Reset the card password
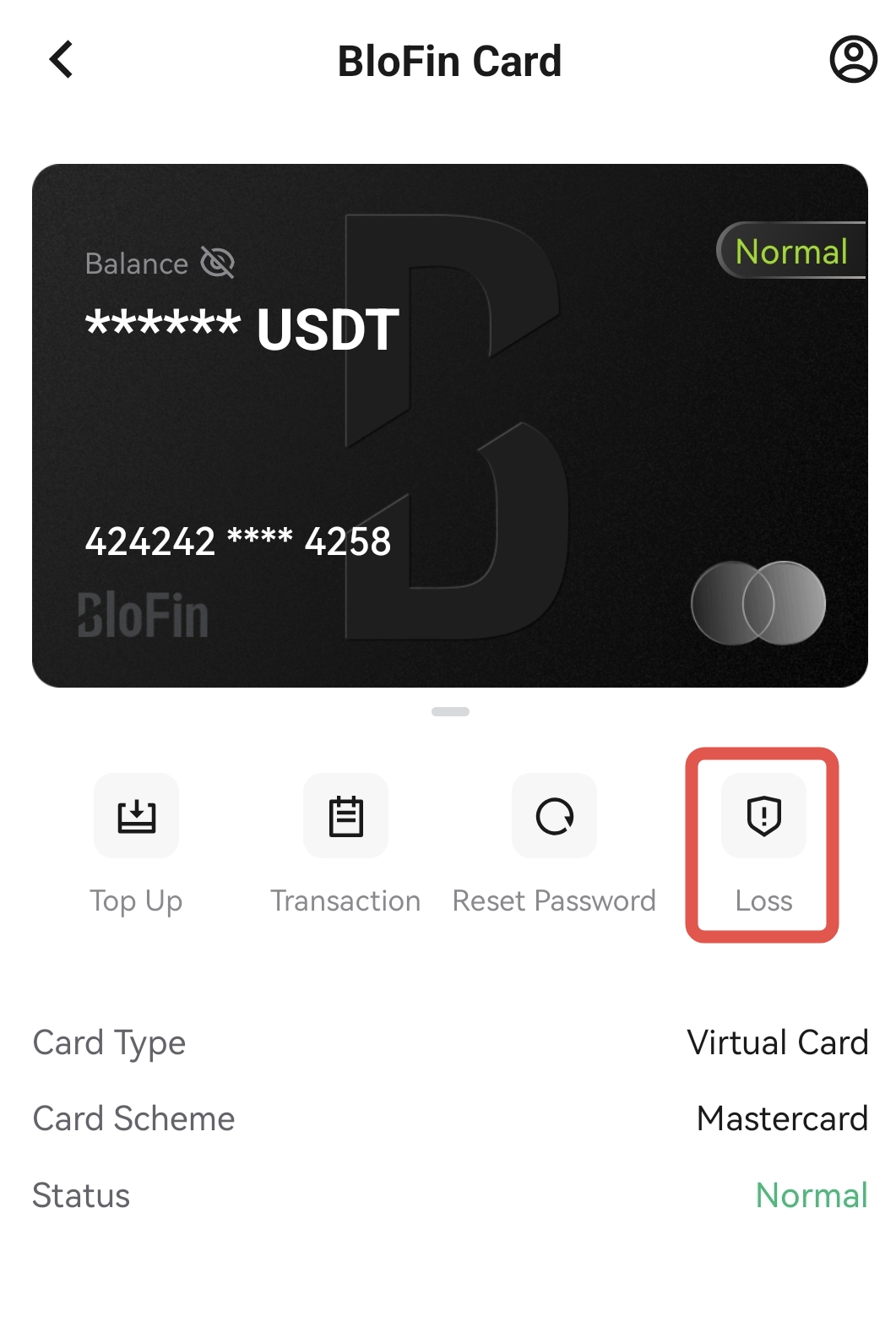 click(554, 816)
